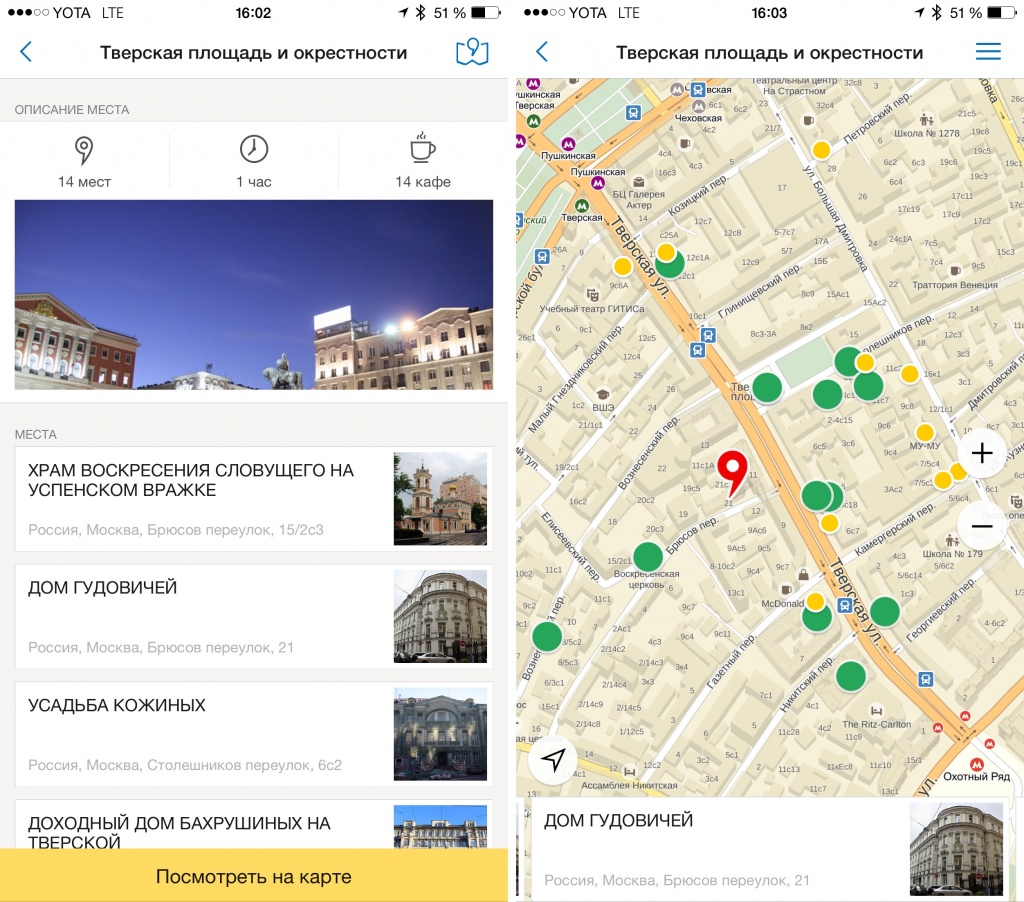Go back from the map screen
Image resolution: width=1024 pixels, height=902 pixels.
(x=542, y=52)
